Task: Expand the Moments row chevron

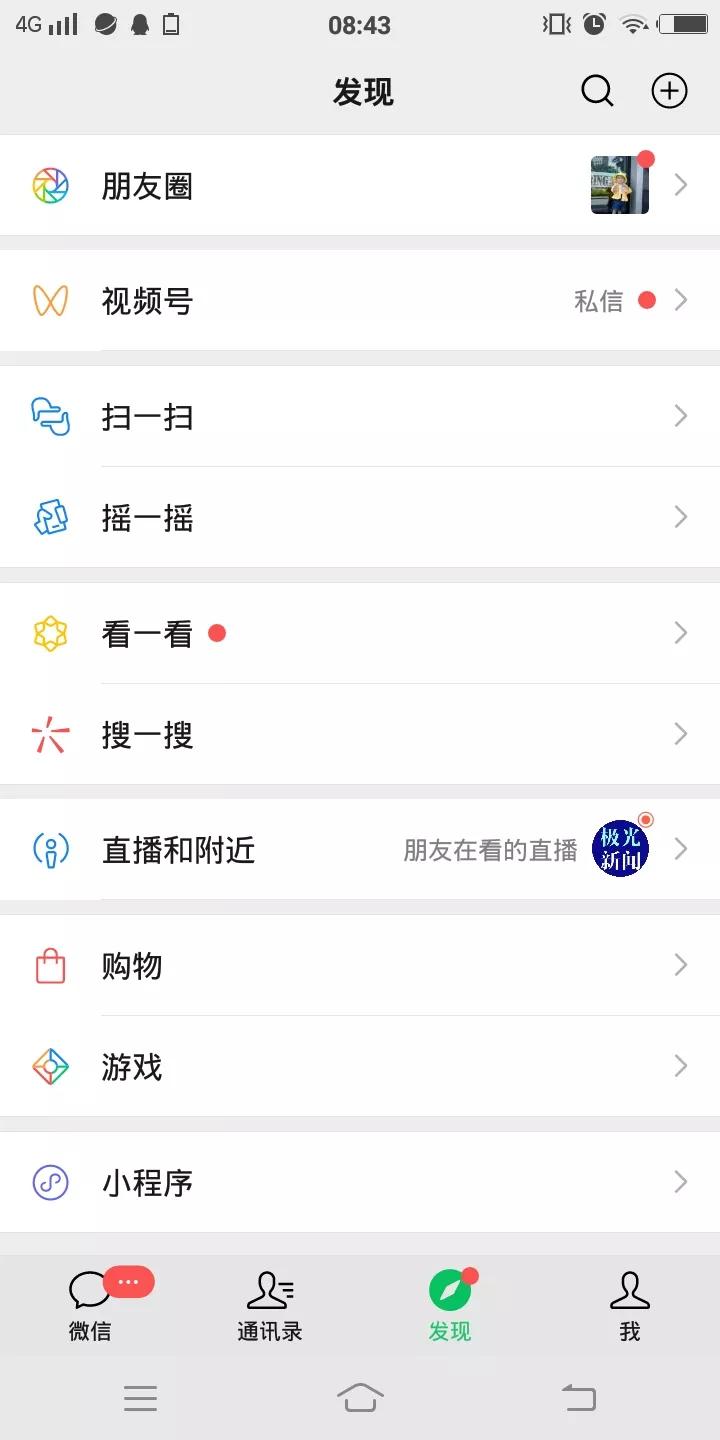Action: 681,185
